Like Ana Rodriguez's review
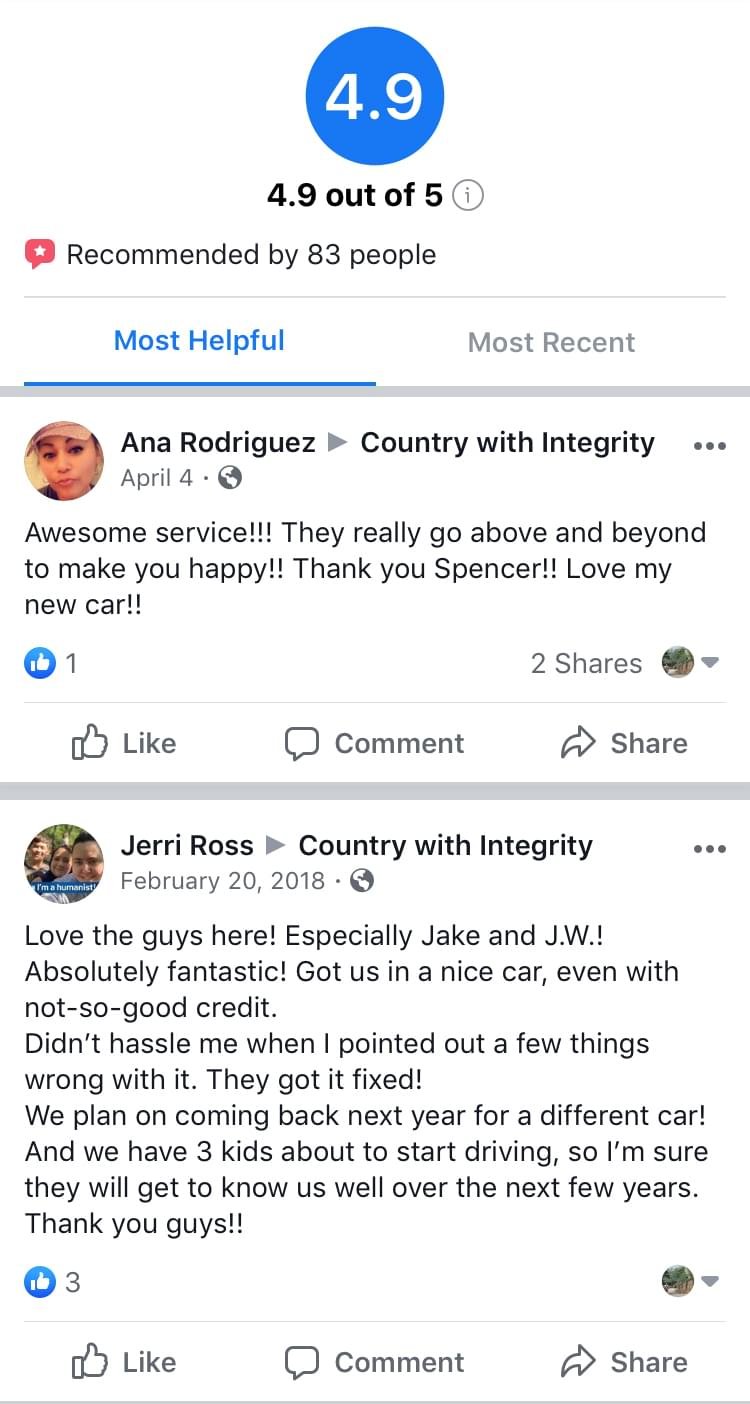The height and width of the screenshot is (1404, 750). click(x=124, y=743)
